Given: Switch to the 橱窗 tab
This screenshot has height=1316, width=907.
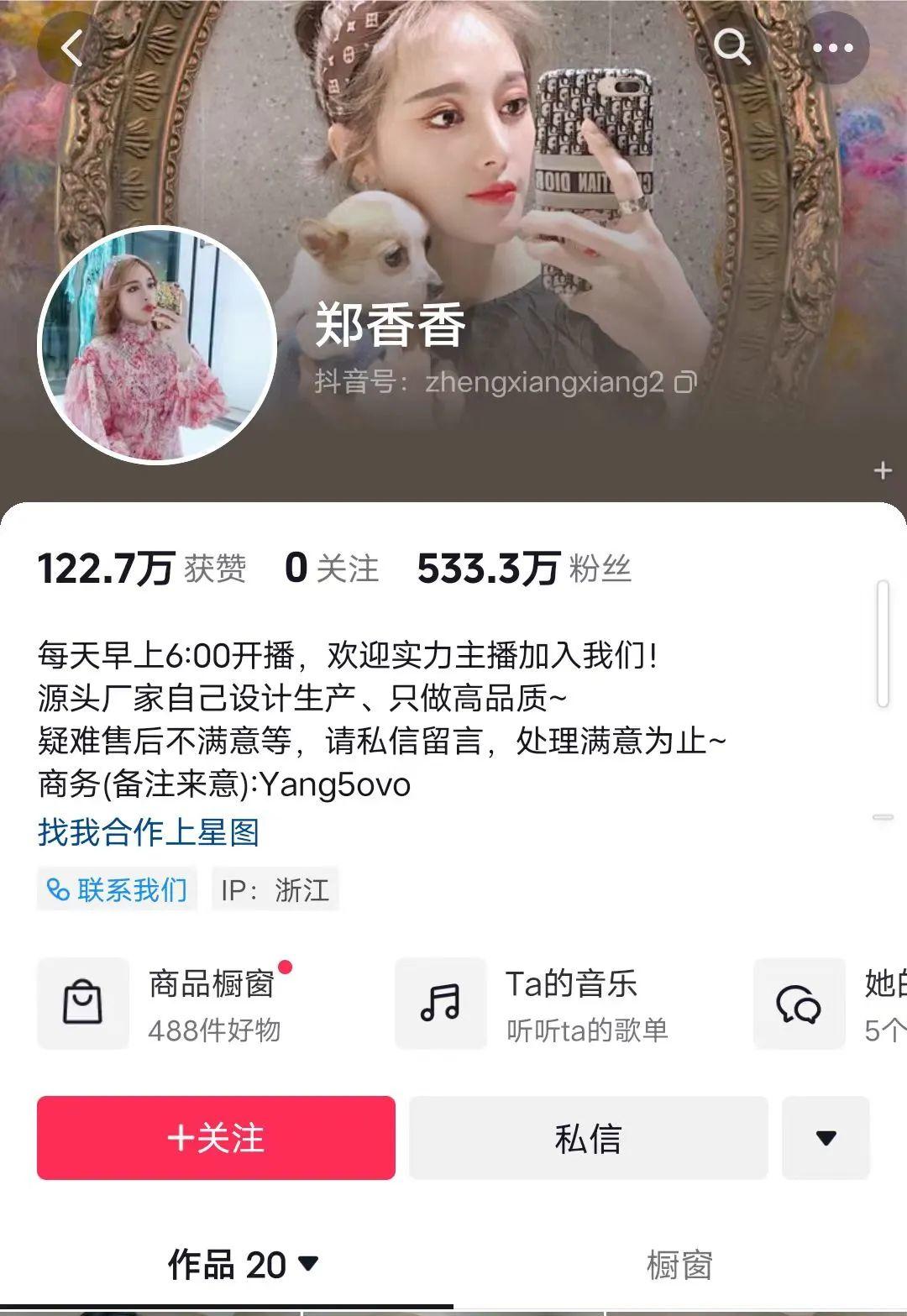Looking at the screenshot, I should coord(679,1265).
